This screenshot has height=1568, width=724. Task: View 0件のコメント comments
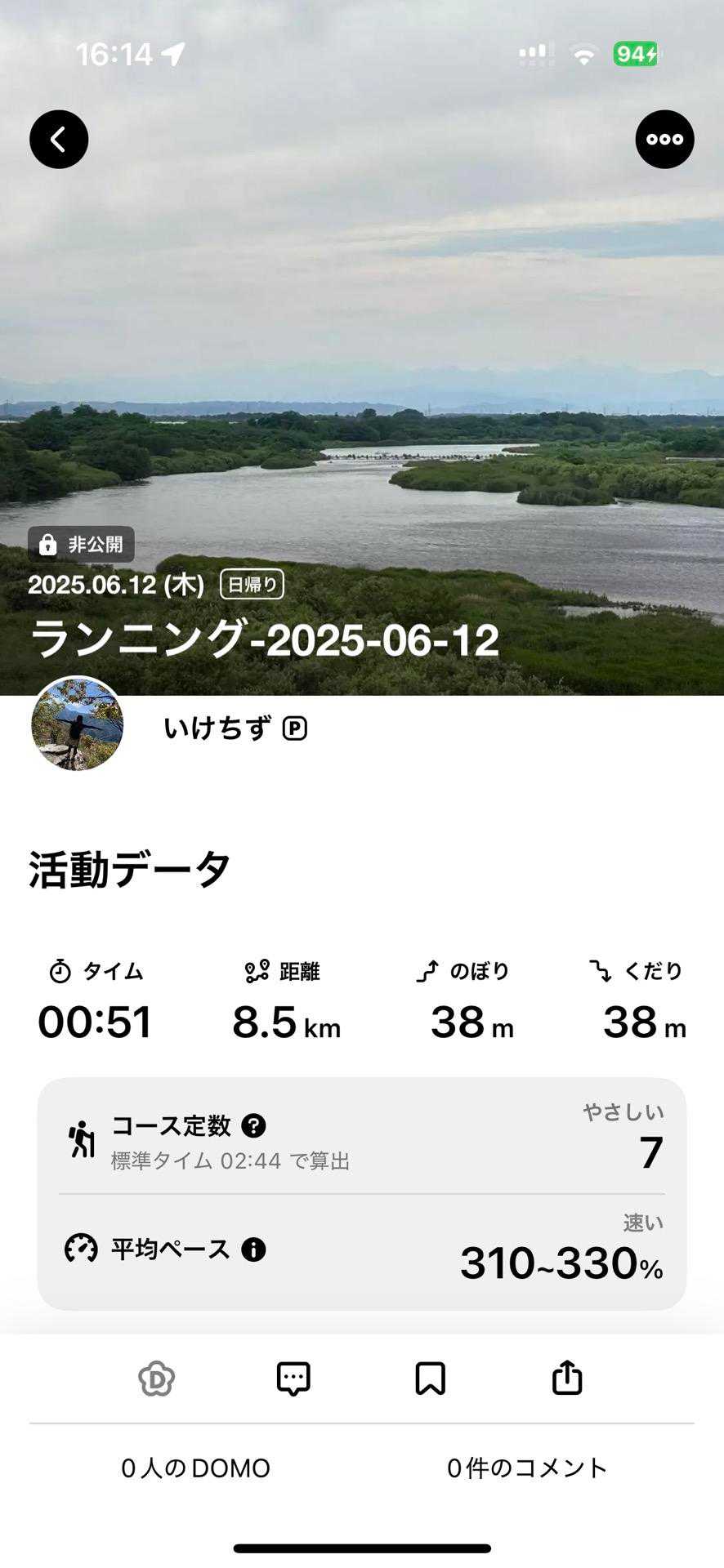point(527,1468)
